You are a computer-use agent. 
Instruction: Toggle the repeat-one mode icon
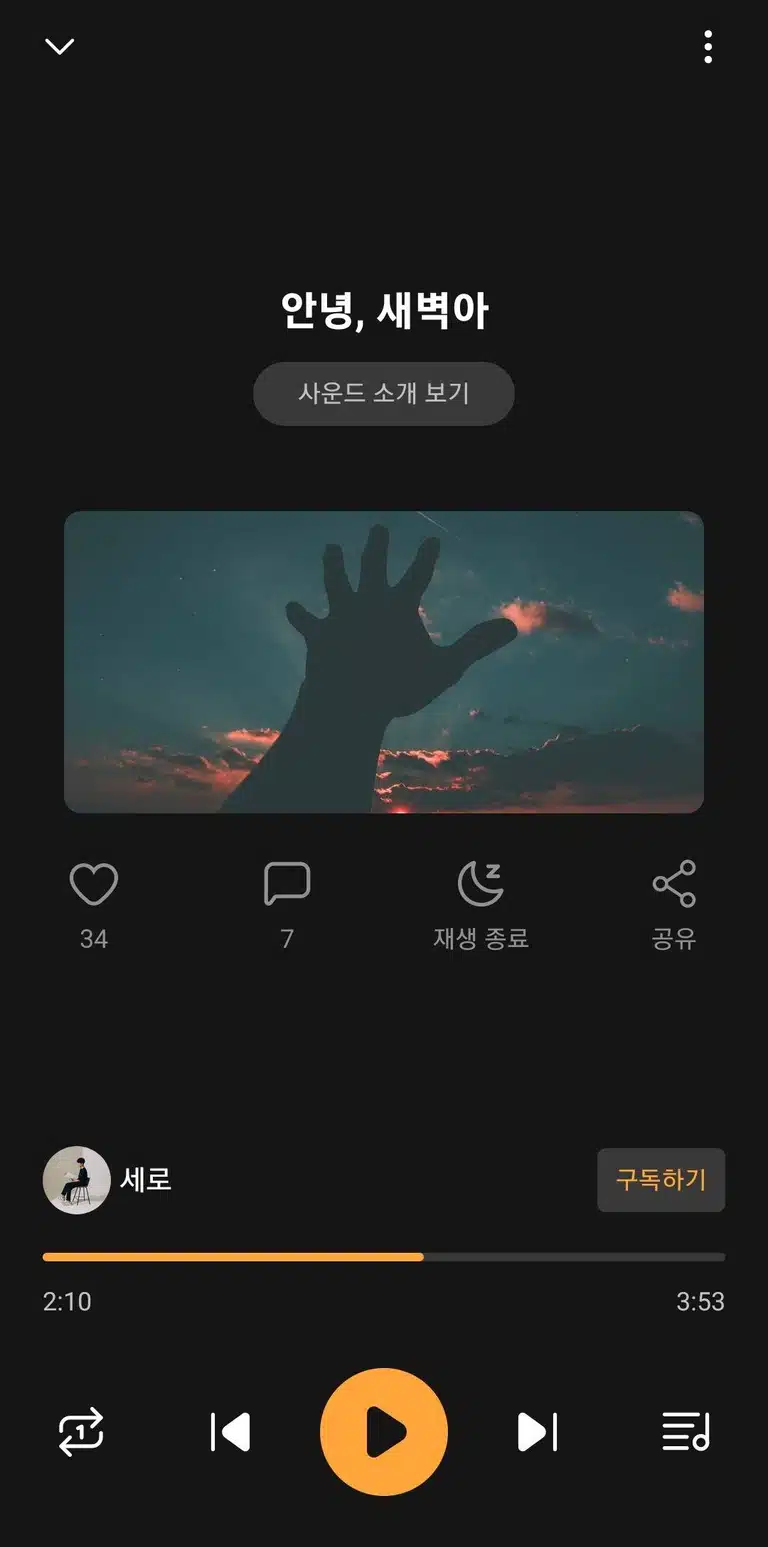tap(81, 1432)
